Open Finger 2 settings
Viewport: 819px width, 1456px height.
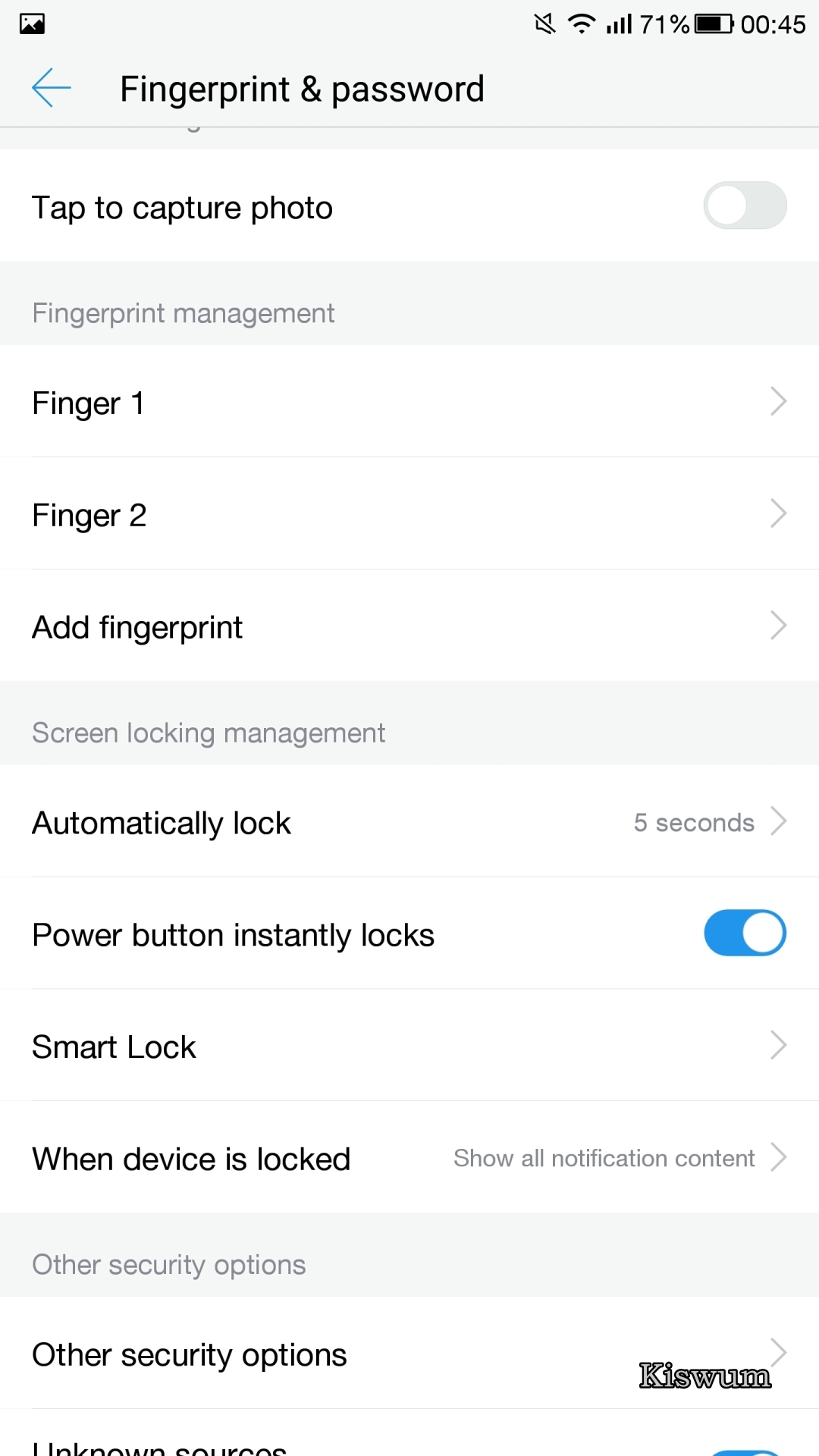point(409,513)
